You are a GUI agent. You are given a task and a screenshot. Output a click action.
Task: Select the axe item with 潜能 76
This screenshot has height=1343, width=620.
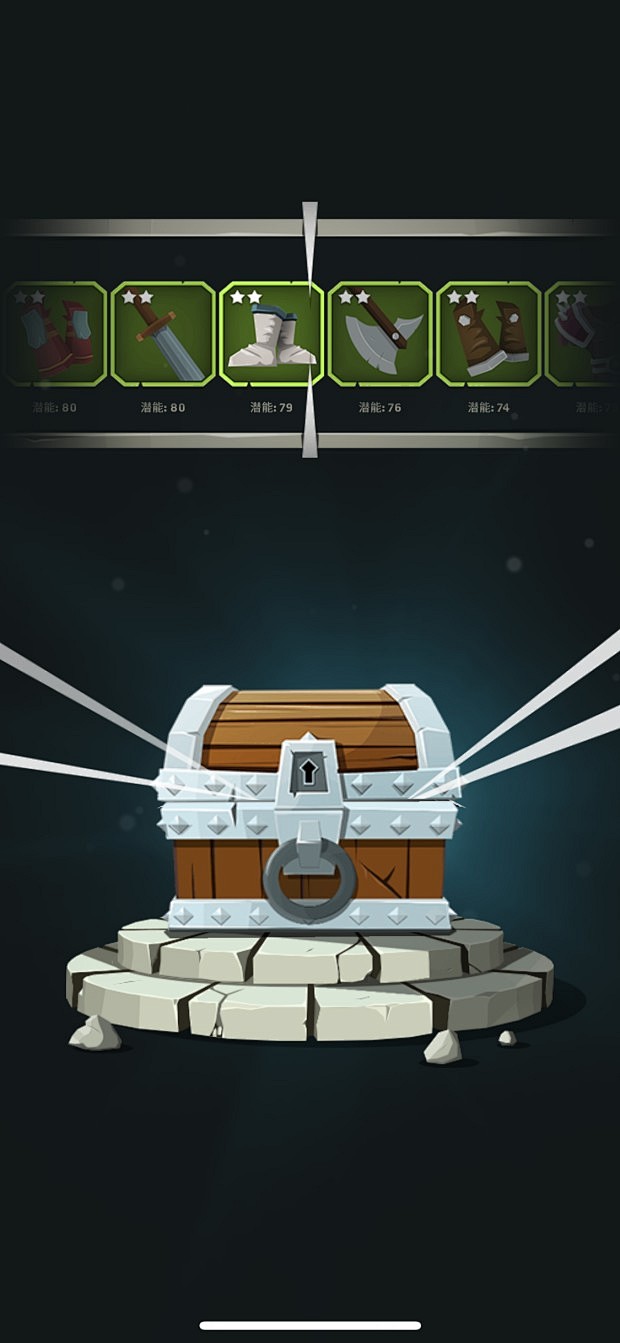coord(380,334)
